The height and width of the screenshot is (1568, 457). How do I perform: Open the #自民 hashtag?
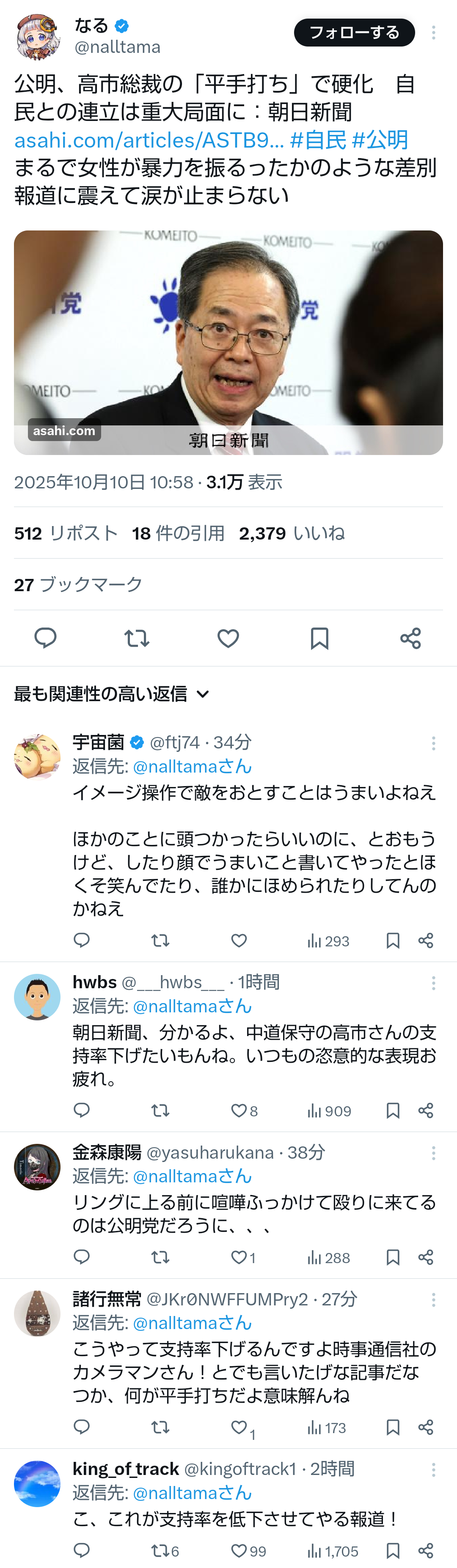tap(318, 140)
